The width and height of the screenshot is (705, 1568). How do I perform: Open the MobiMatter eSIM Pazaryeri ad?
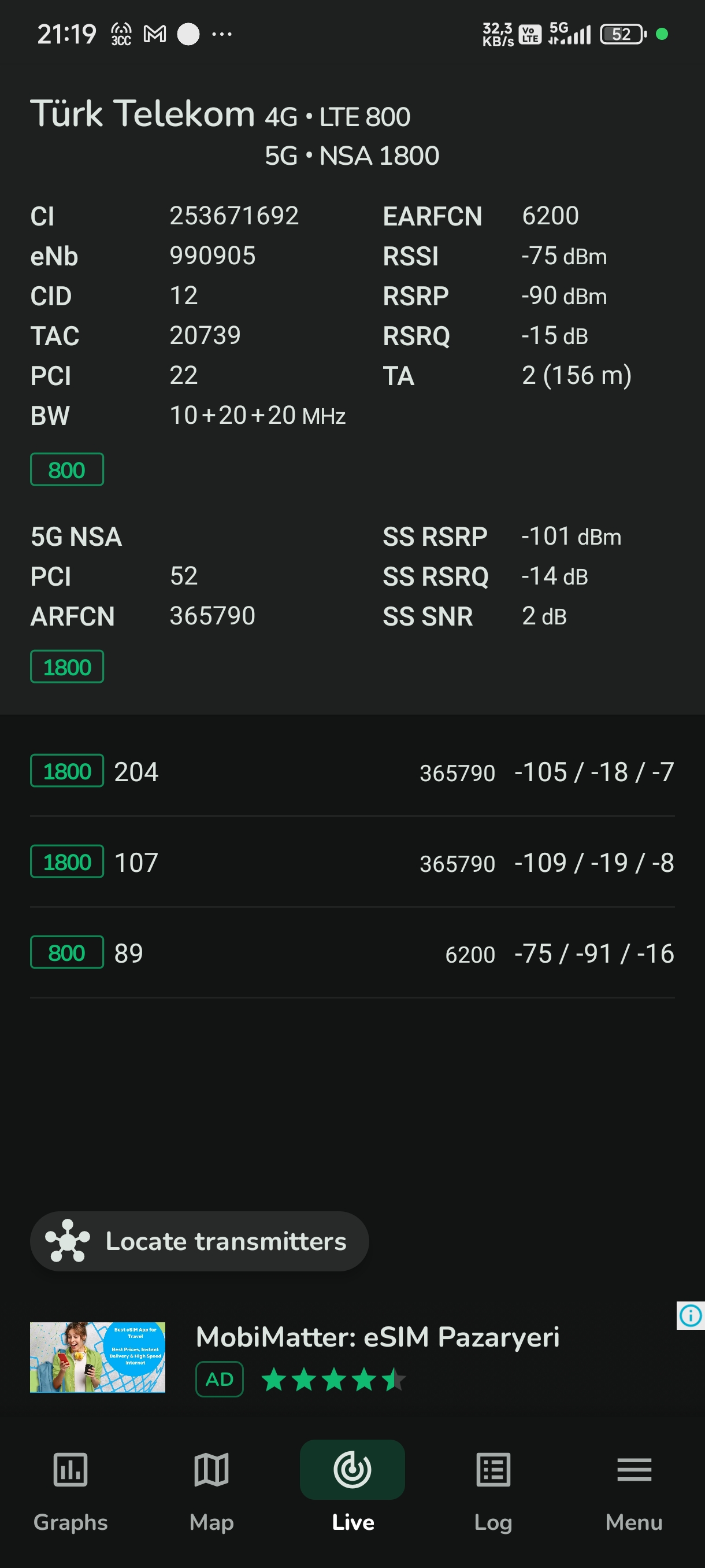[x=352, y=1358]
